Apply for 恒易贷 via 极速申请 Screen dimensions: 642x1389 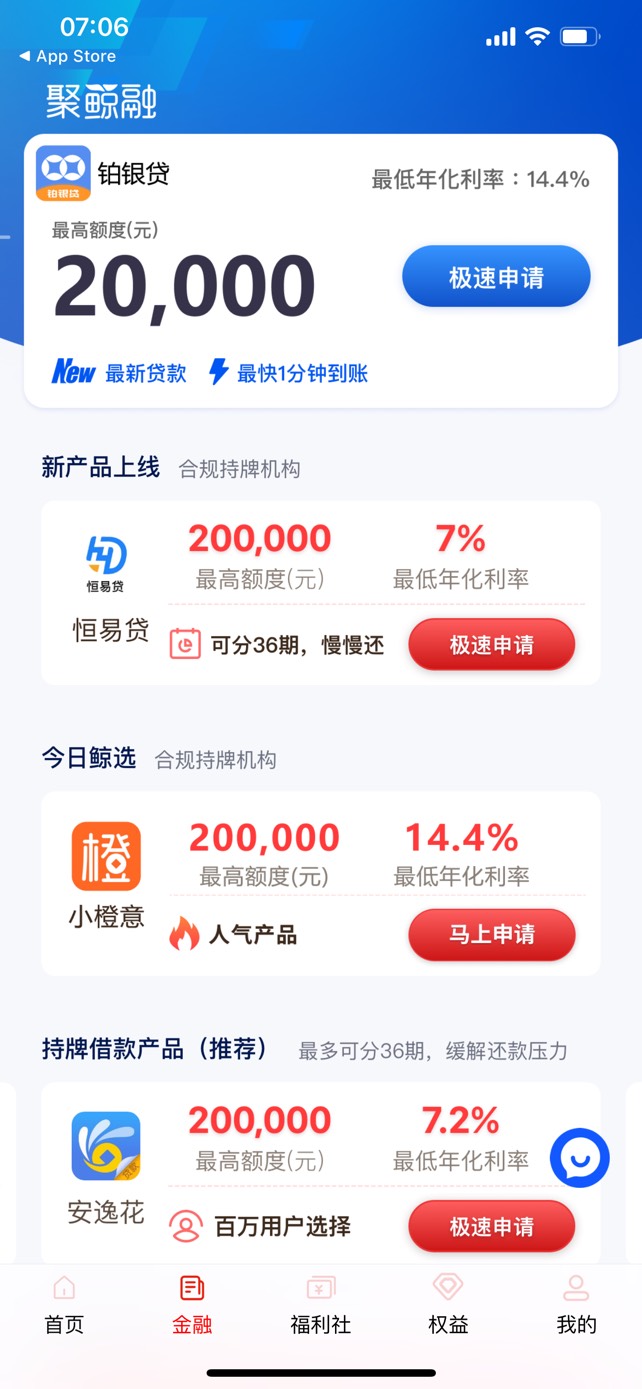491,645
